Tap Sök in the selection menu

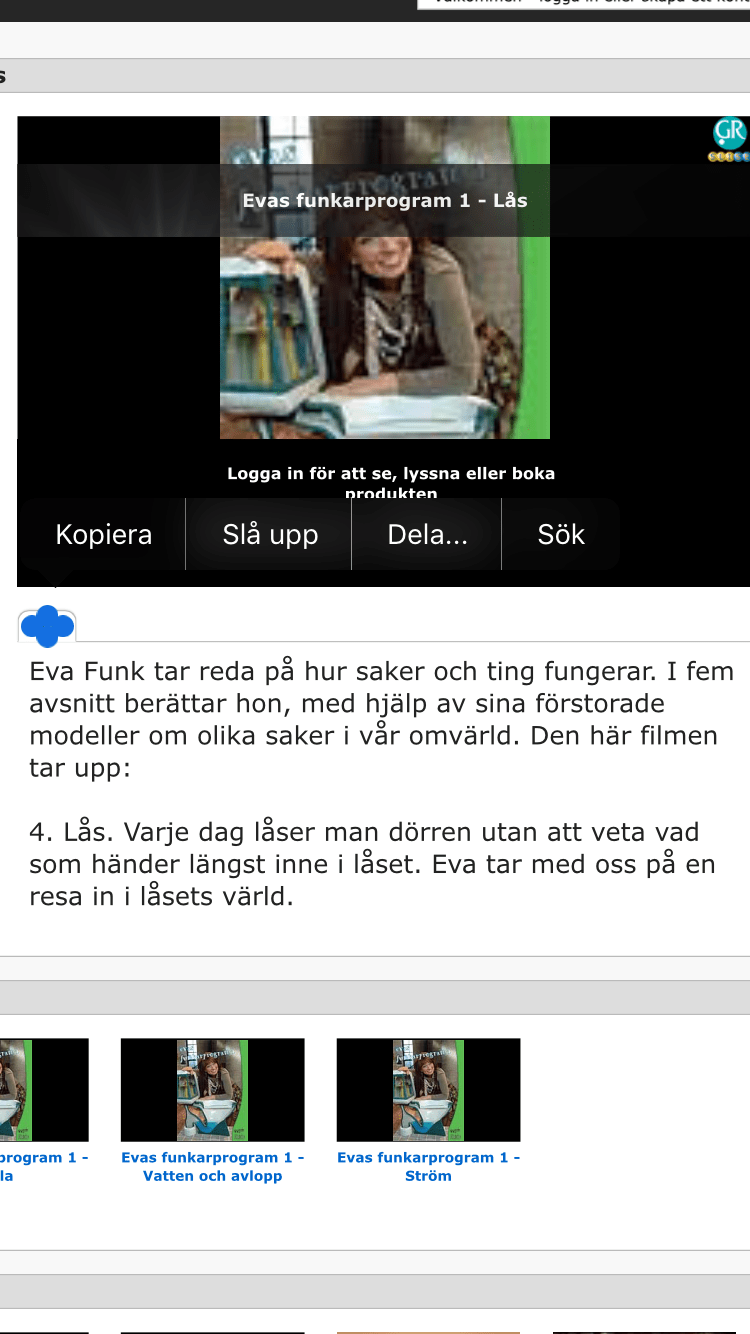tap(561, 535)
